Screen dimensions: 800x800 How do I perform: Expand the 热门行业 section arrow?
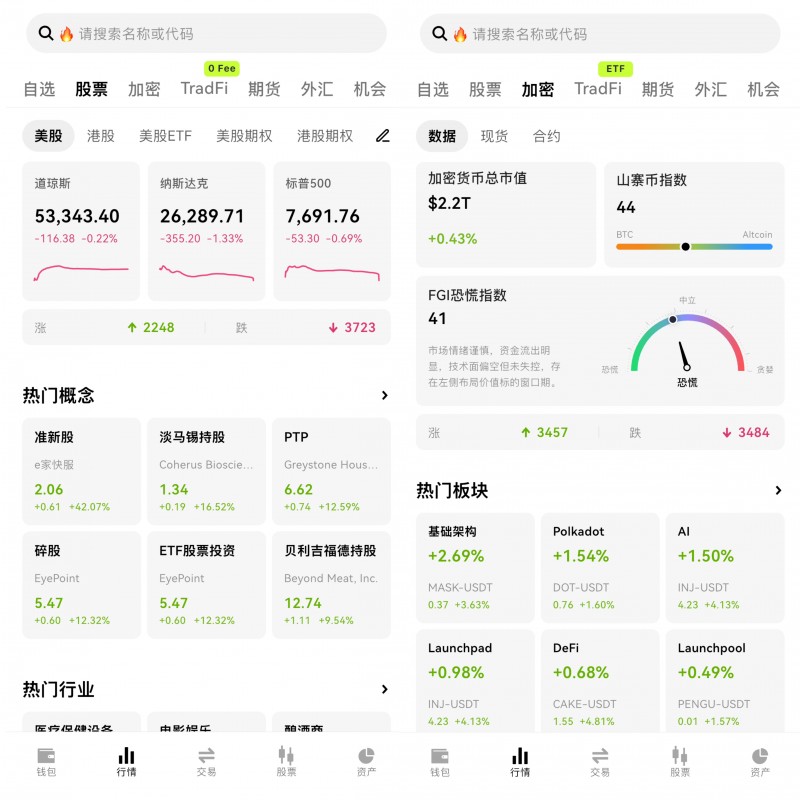[384, 689]
